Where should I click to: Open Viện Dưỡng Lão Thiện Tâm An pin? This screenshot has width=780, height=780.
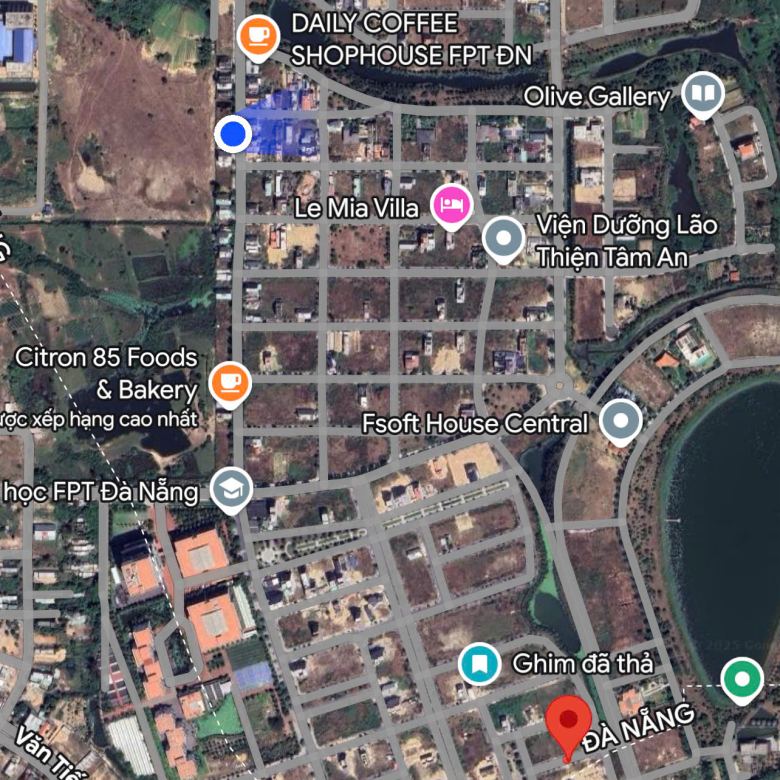point(502,239)
